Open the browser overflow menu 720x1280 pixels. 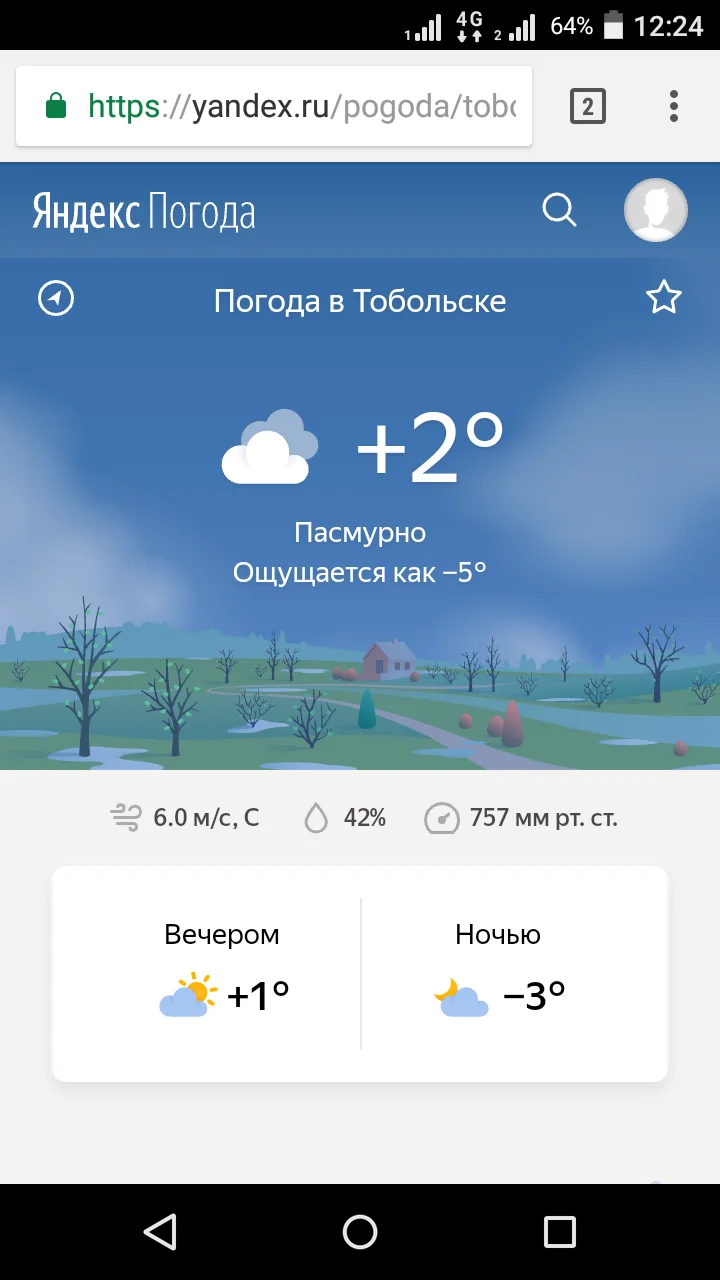pos(675,105)
